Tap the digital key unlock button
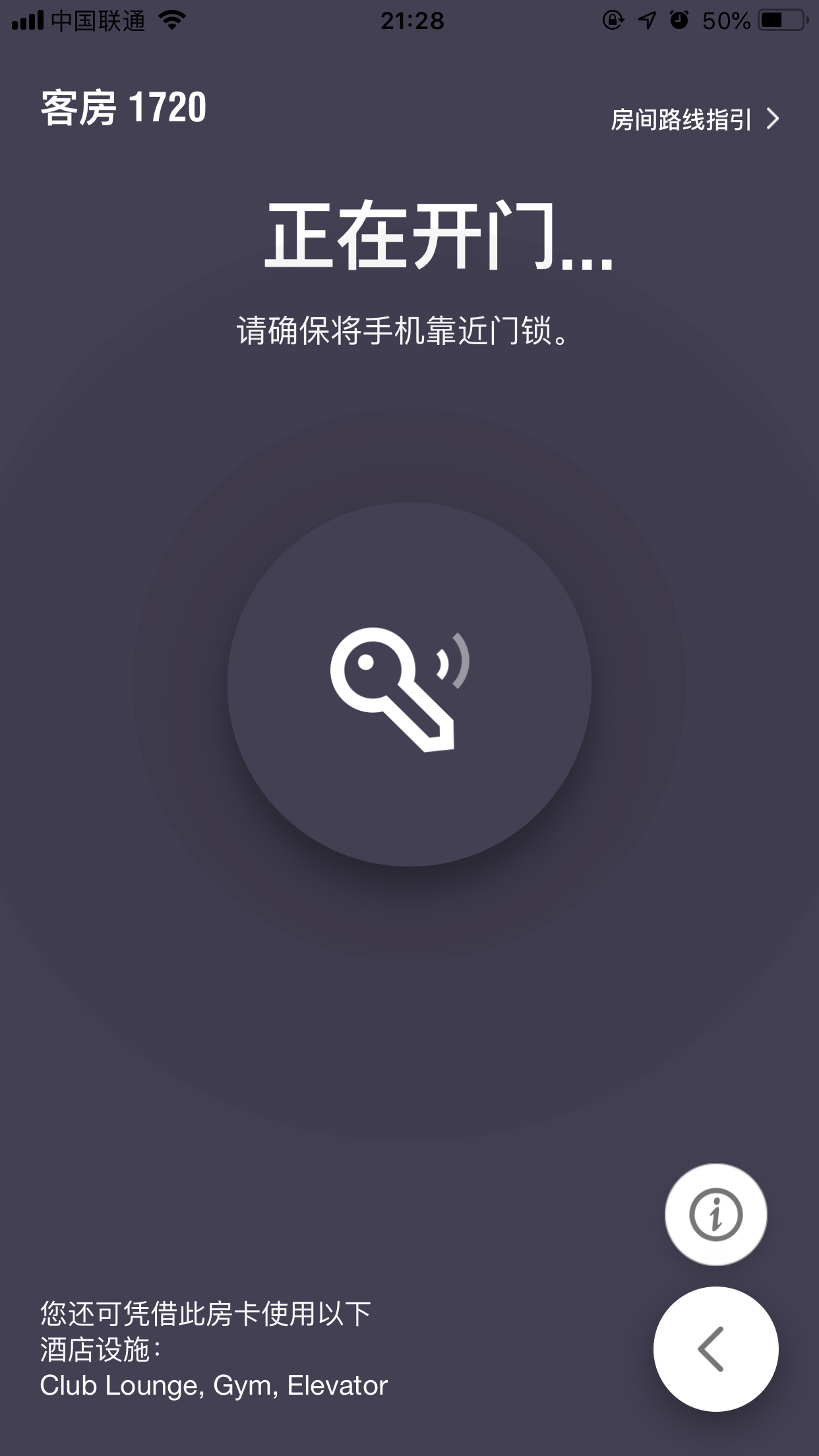The image size is (819, 1456). pos(409,684)
